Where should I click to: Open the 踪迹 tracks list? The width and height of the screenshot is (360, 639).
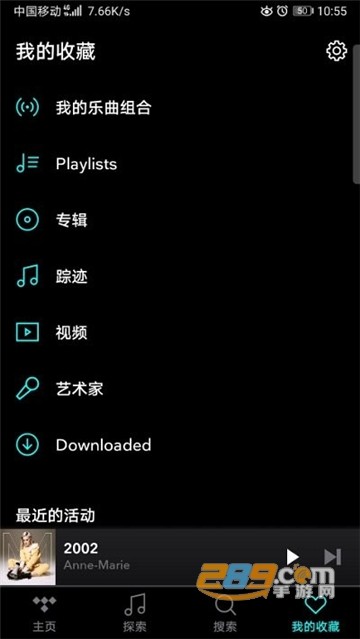pos(180,276)
